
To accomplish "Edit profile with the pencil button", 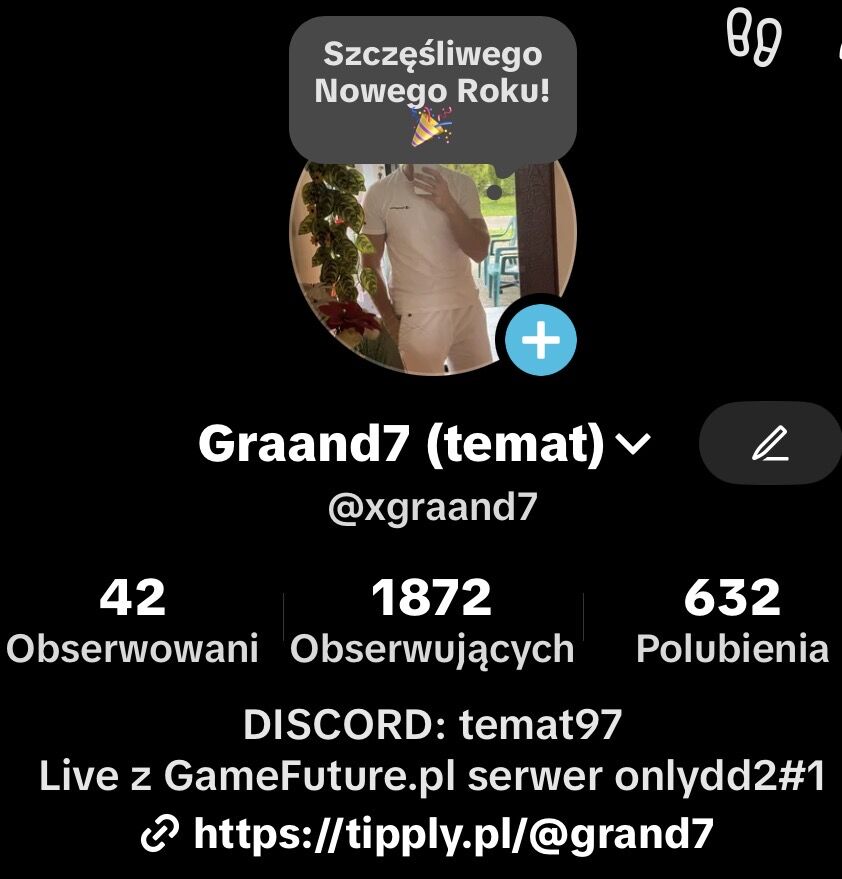I will click(x=769, y=444).
